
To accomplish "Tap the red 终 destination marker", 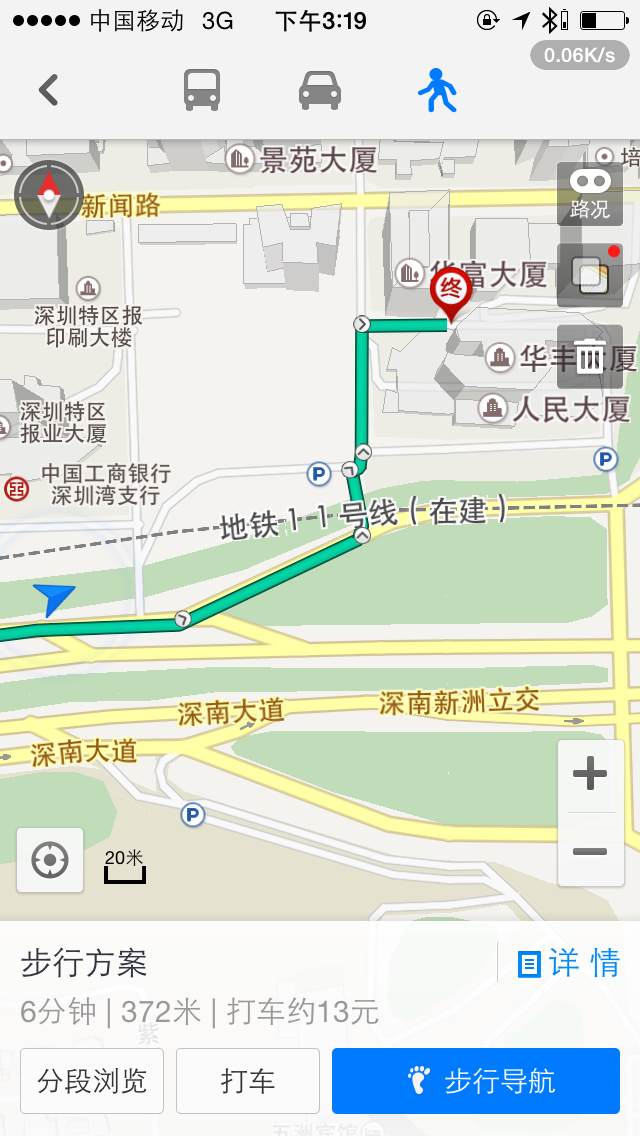I will 451,293.
